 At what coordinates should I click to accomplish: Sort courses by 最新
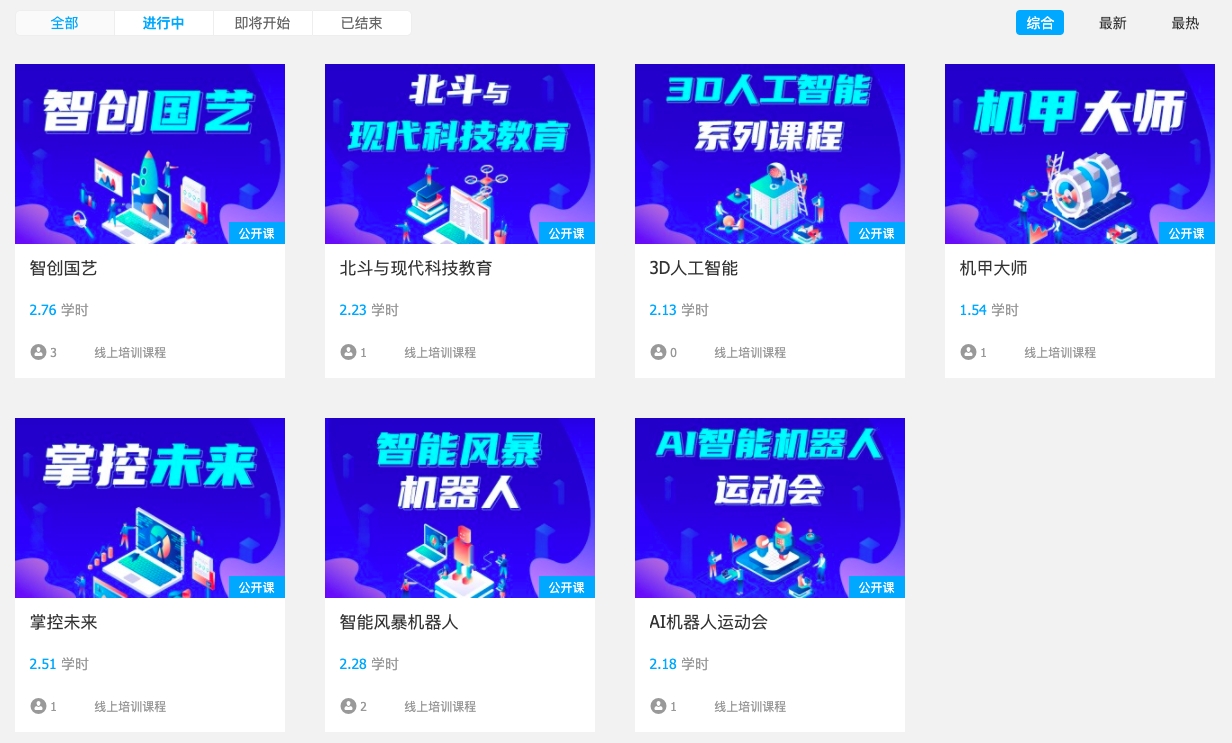click(1112, 23)
